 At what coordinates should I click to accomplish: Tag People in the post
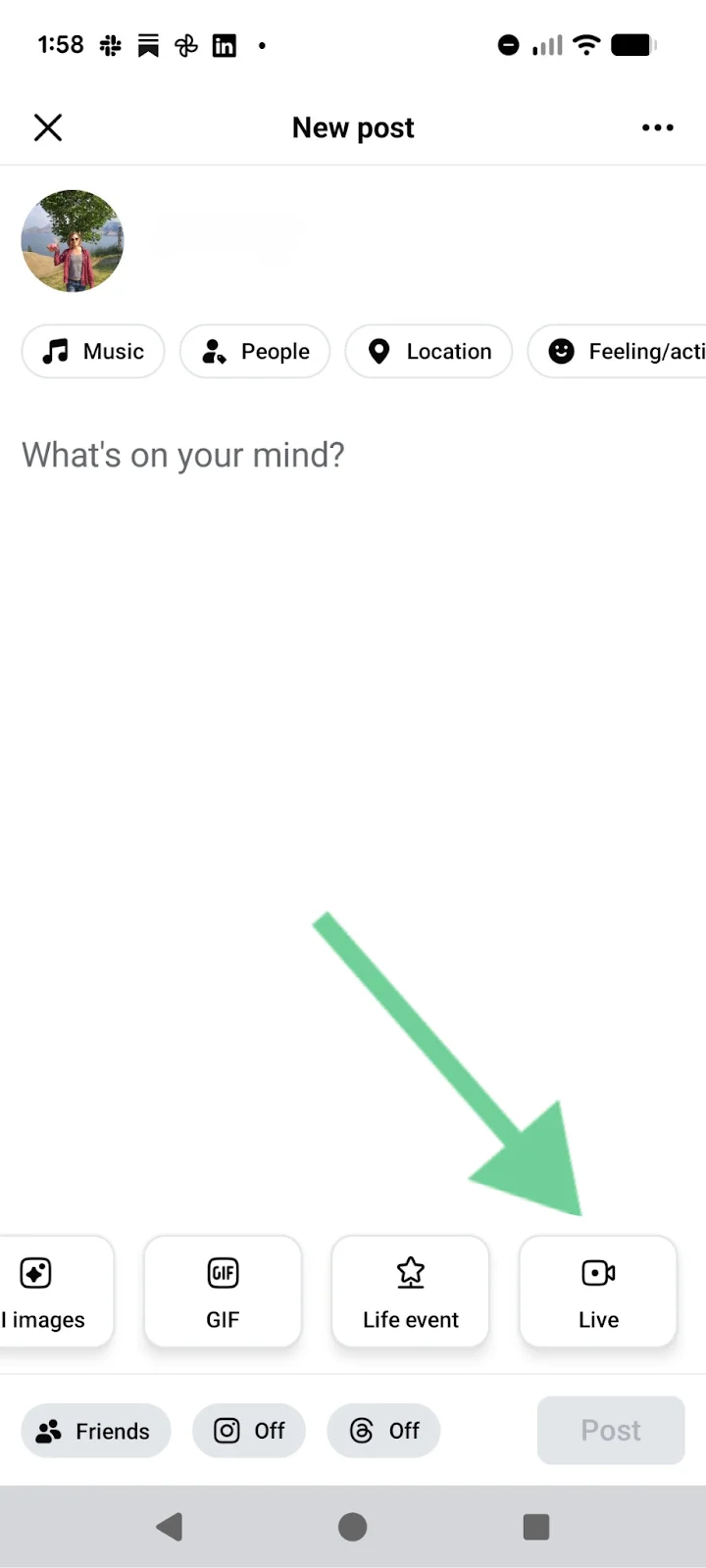pyautogui.click(x=255, y=351)
